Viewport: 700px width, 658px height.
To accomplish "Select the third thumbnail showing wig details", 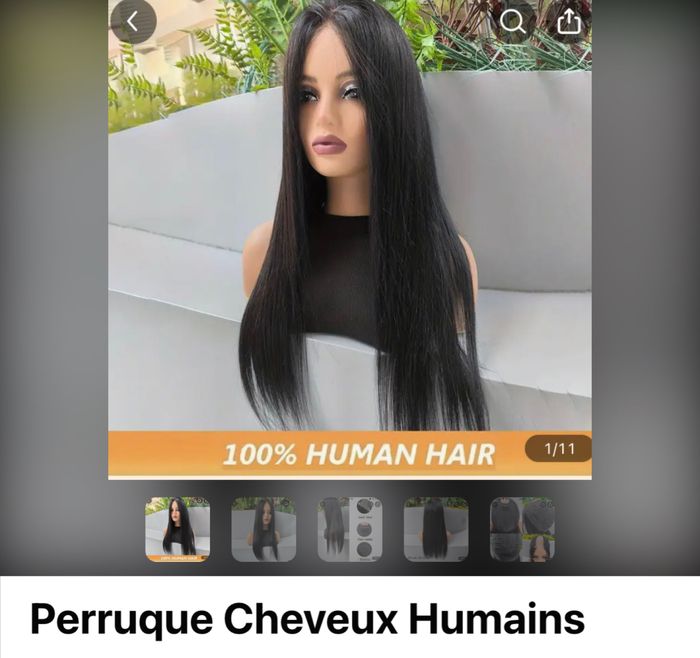I will pyautogui.click(x=350, y=529).
